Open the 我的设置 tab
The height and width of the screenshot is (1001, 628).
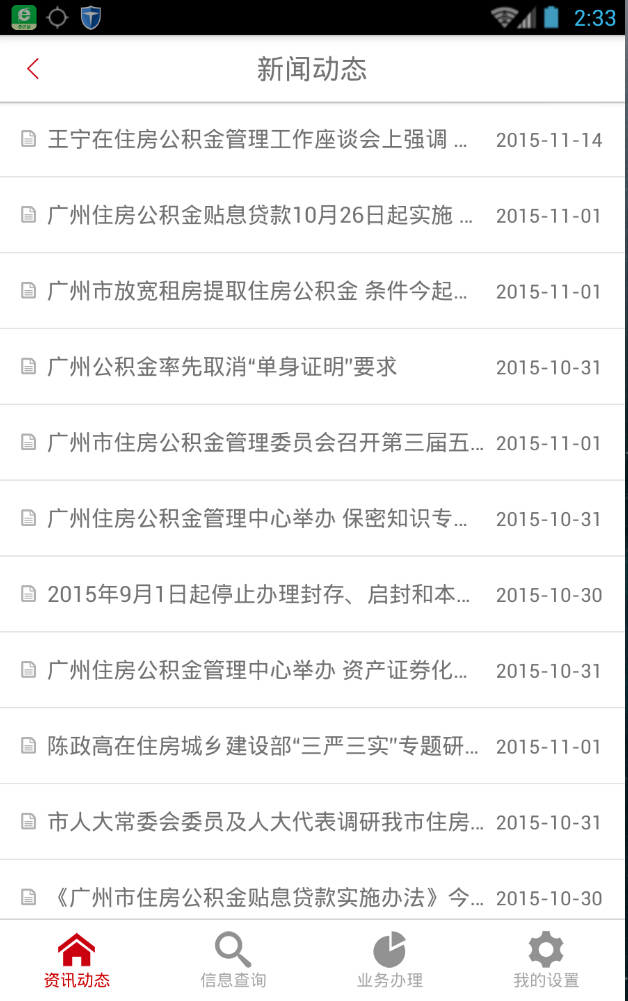point(546,960)
